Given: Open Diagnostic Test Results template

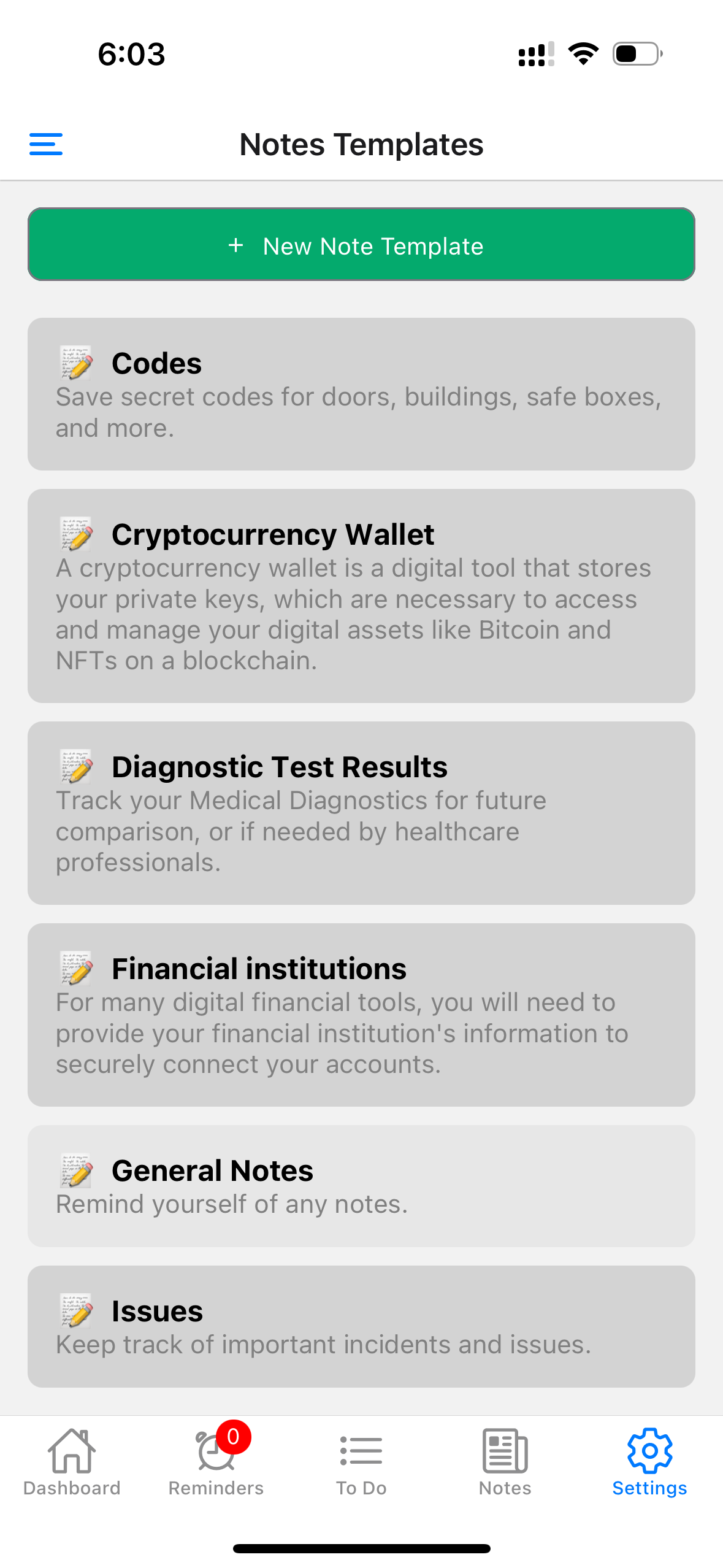Looking at the screenshot, I should (361, 813).
